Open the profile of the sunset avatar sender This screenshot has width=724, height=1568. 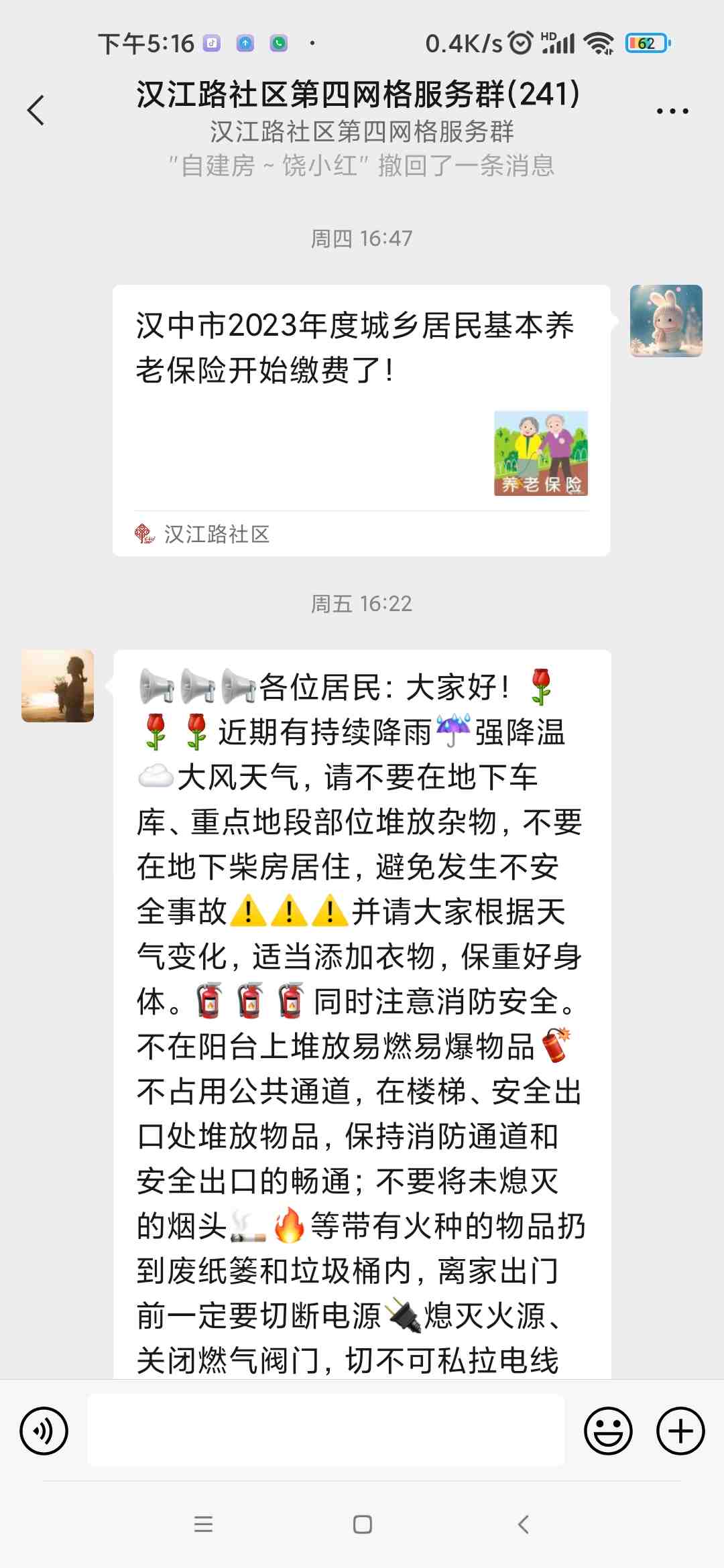coord(58,685)
